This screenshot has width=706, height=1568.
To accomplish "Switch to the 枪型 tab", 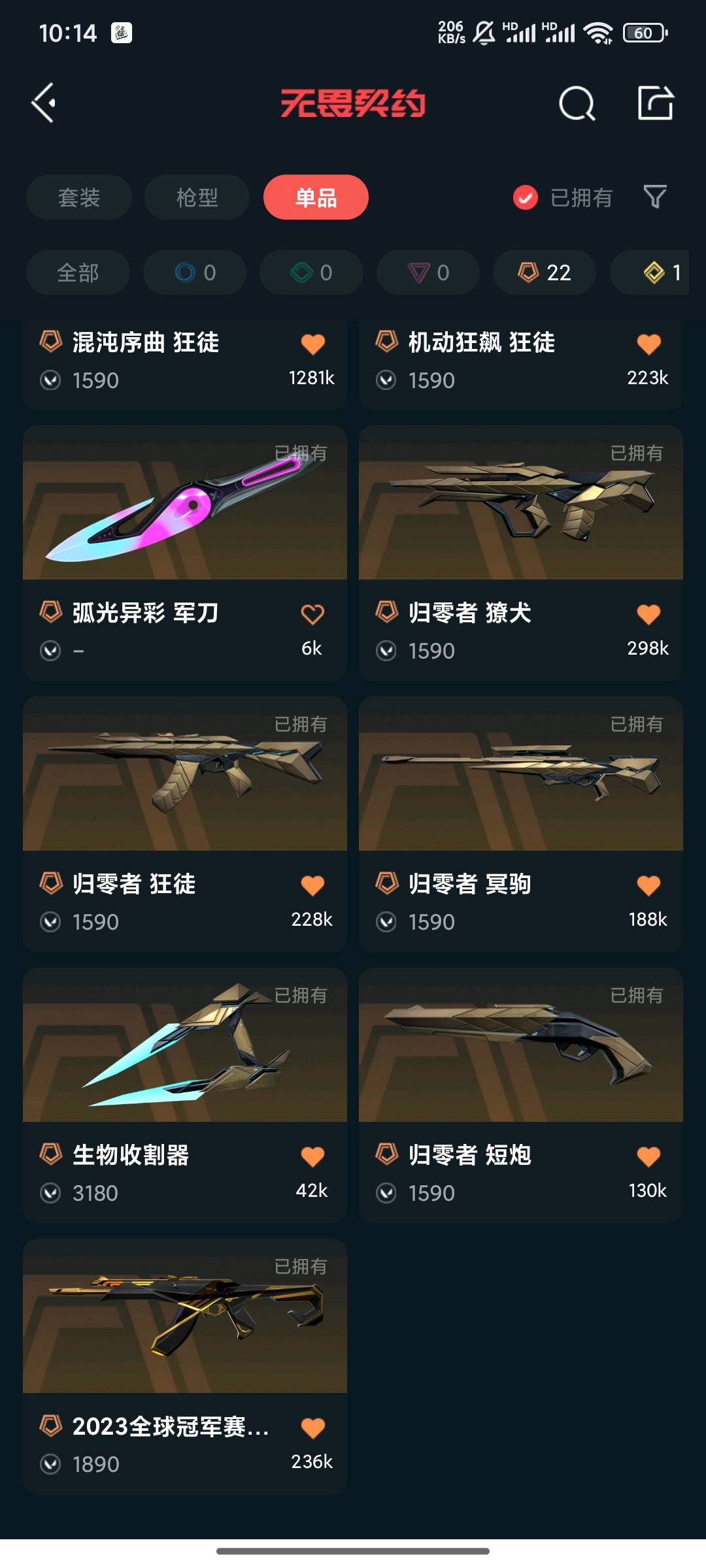I will (x=197, y=197).
